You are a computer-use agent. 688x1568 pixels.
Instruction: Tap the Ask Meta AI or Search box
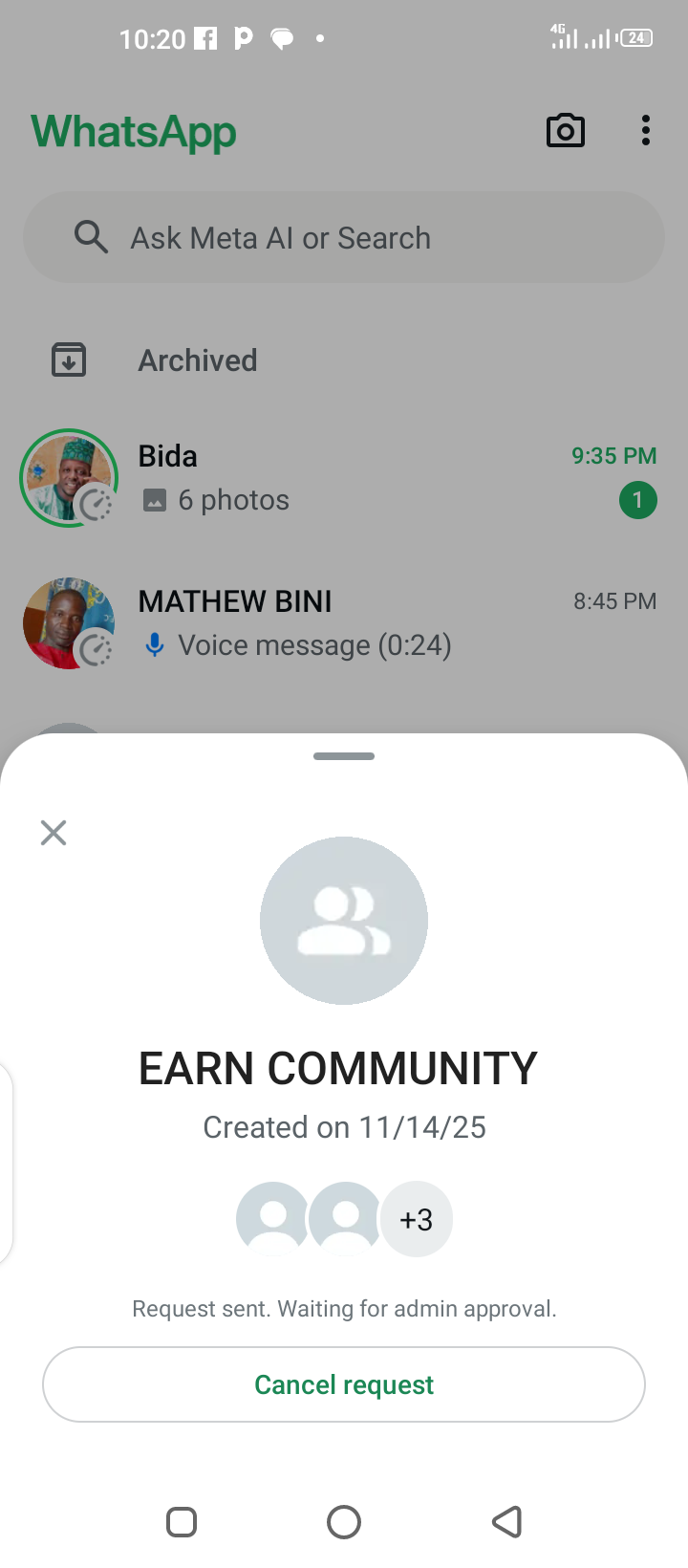[344, 237]
